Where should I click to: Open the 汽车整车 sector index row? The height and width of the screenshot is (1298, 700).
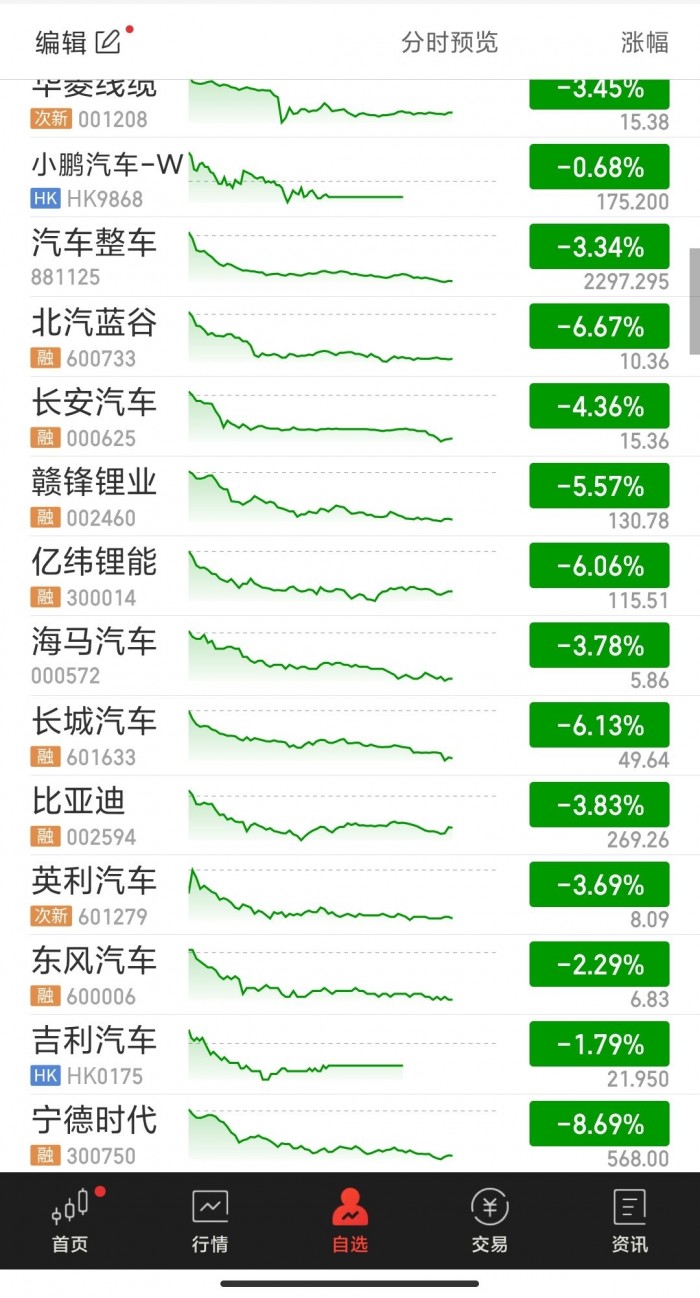tap(95, 256)
